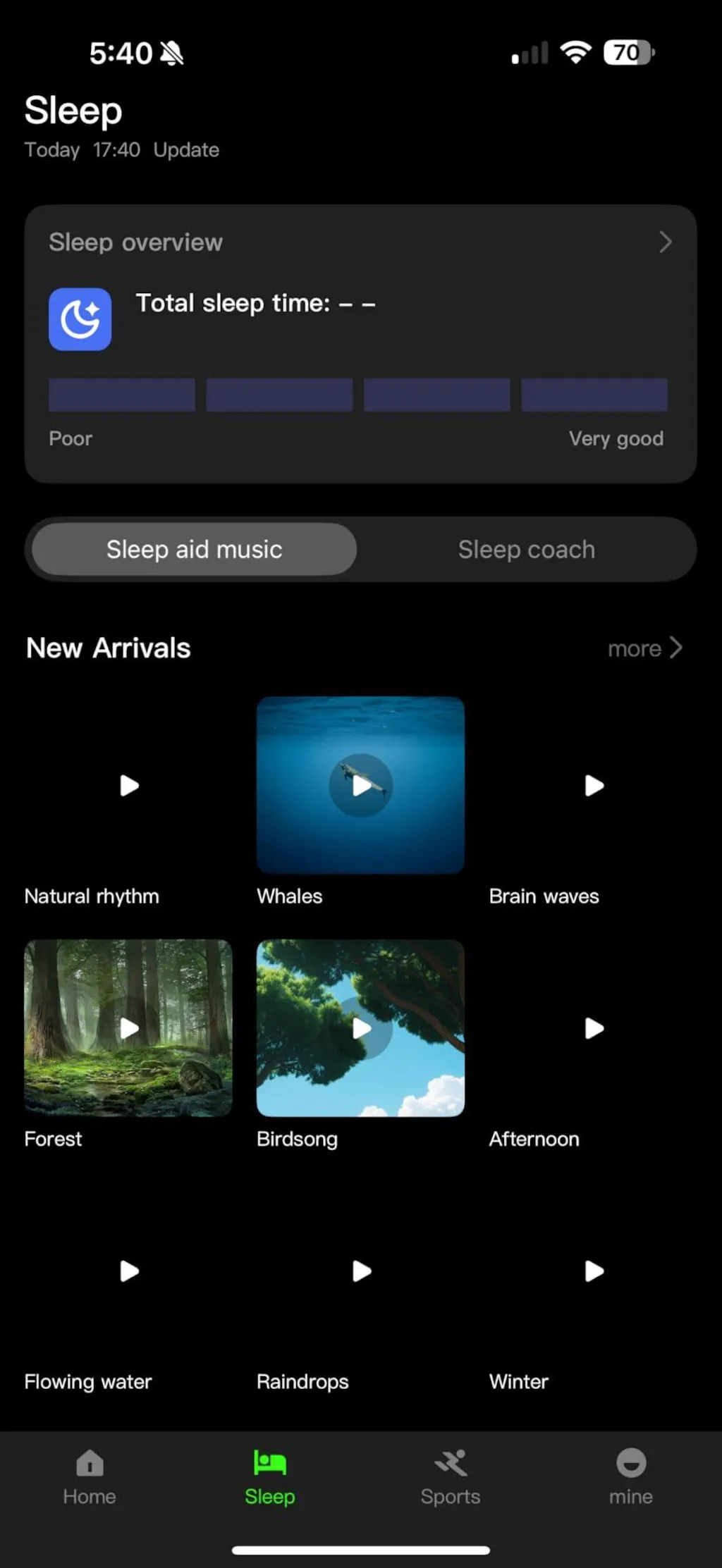Play the Whales sound
This screenshot has width=722, height=1568.
(x=361, y=785)
